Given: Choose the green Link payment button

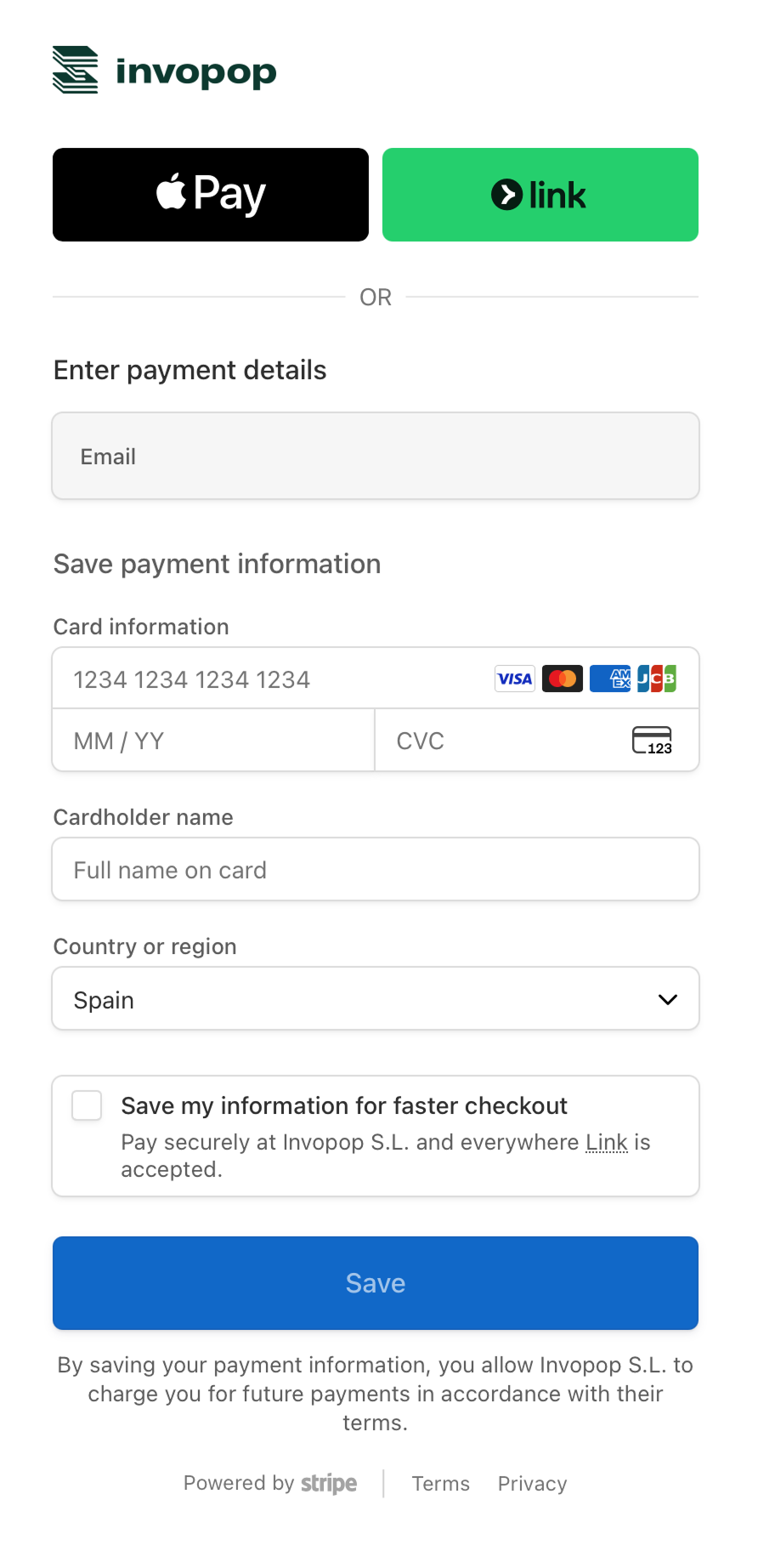Looking at the screenshot, I should pyautogui.click(x=540, y=195).
